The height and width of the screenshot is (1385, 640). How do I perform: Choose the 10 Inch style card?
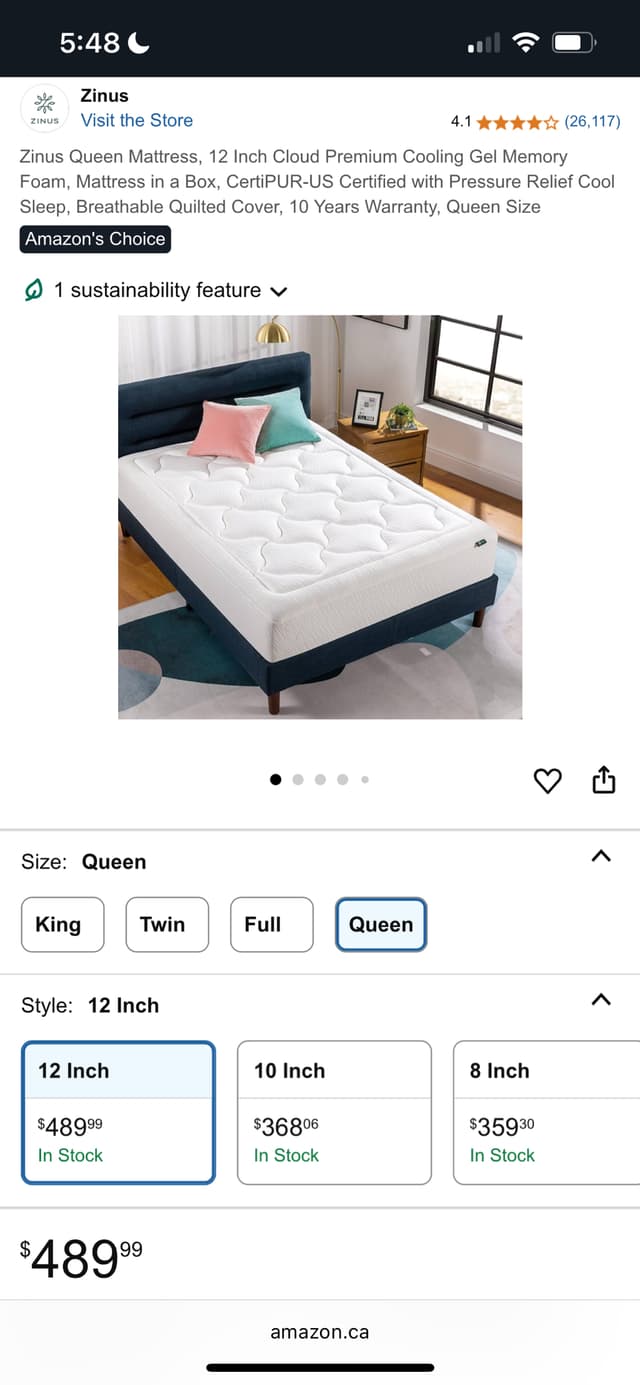(x=334, y=1112)
